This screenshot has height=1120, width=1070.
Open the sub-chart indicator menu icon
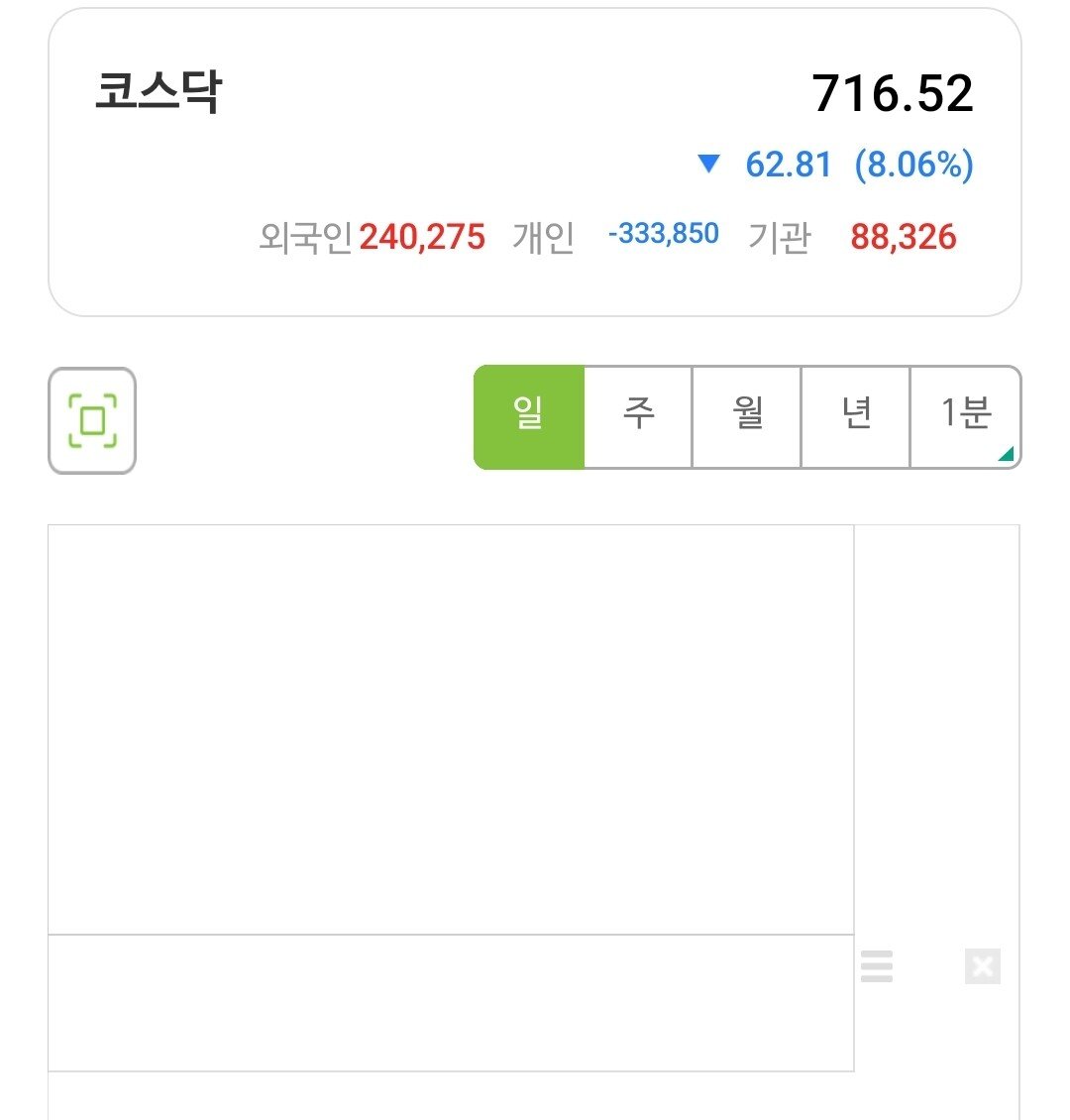point(877,965)
